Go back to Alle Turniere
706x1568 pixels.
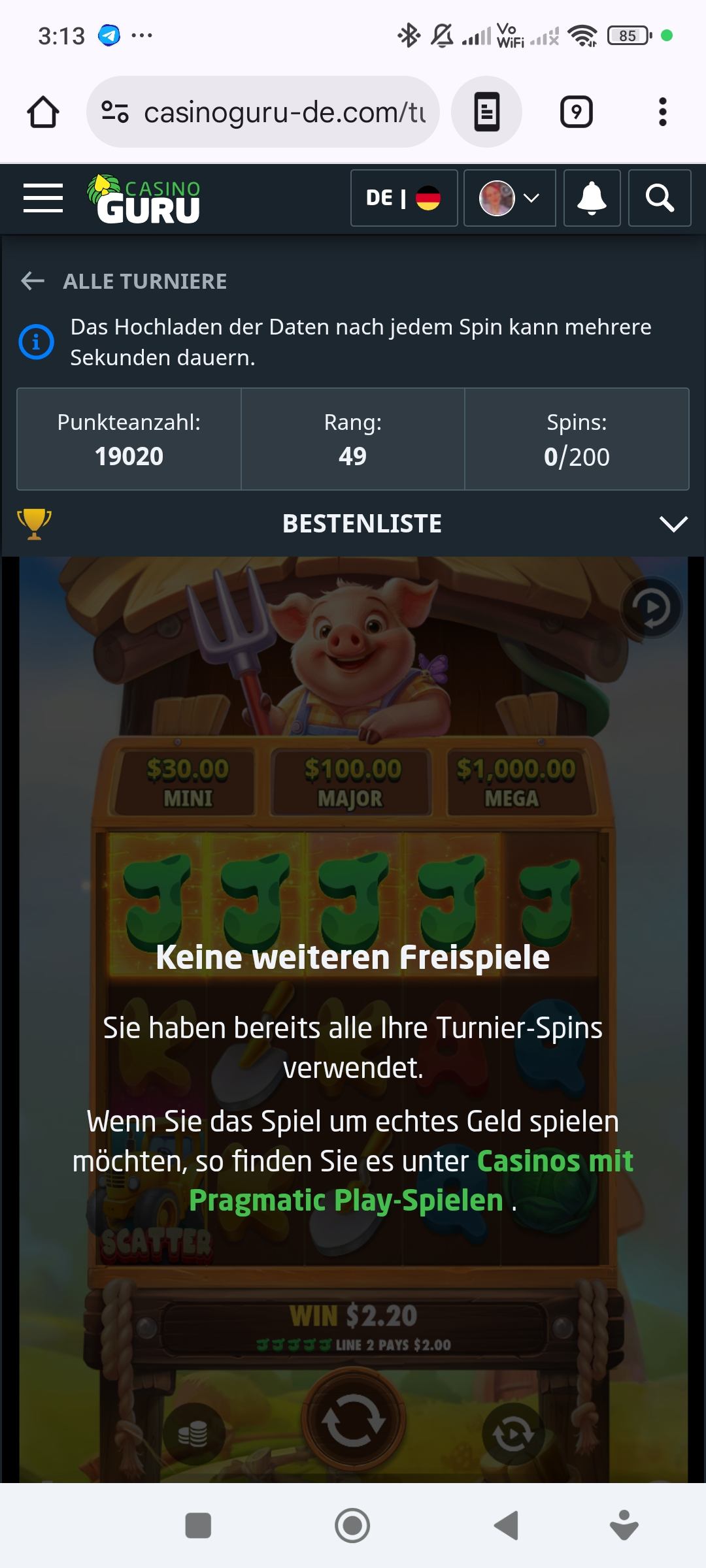pyautogui.click(x=124, y=282)
